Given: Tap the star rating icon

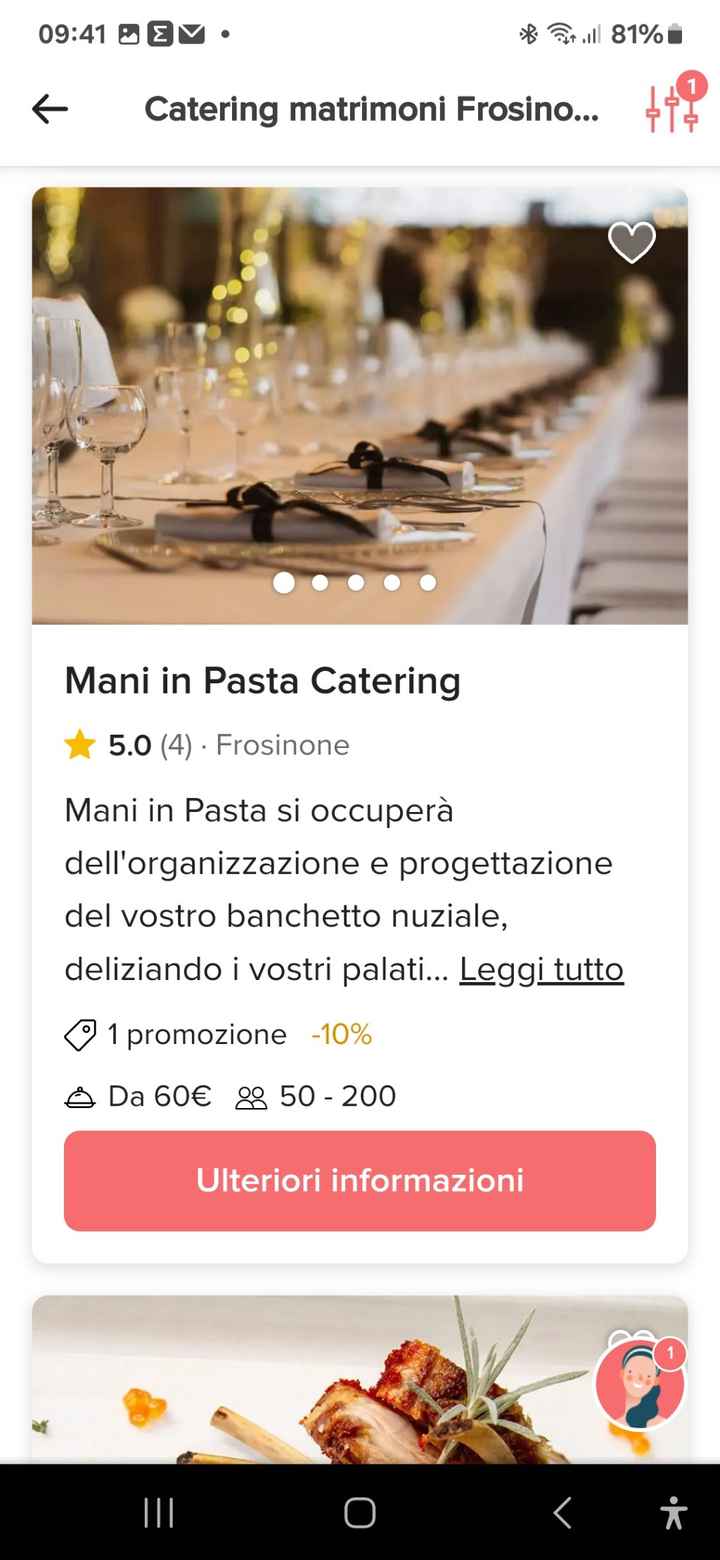Looking at the screenshot, I should (x=79, y=744).
